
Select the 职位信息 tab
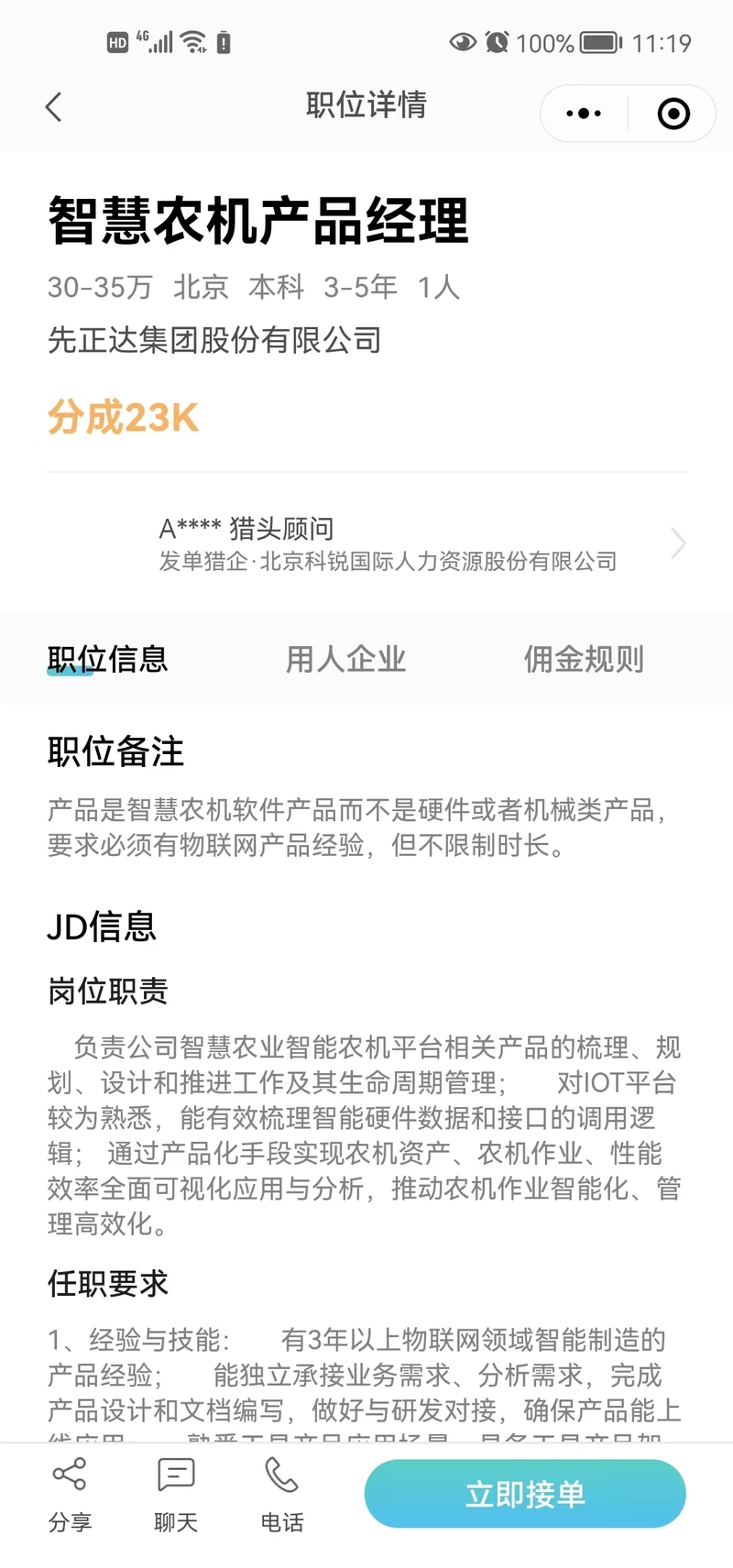(108, 659)
